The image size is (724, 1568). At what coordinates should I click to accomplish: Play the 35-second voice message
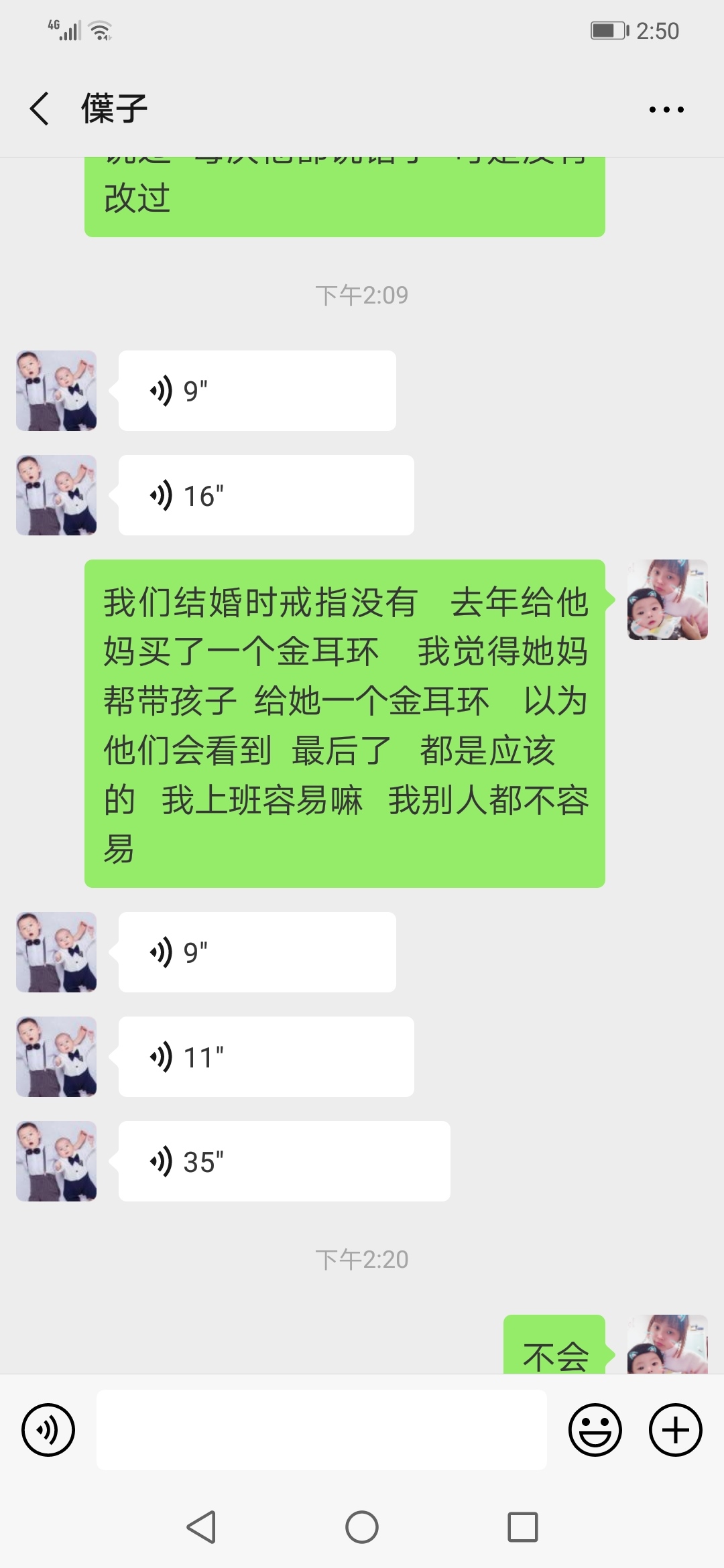284,1161
